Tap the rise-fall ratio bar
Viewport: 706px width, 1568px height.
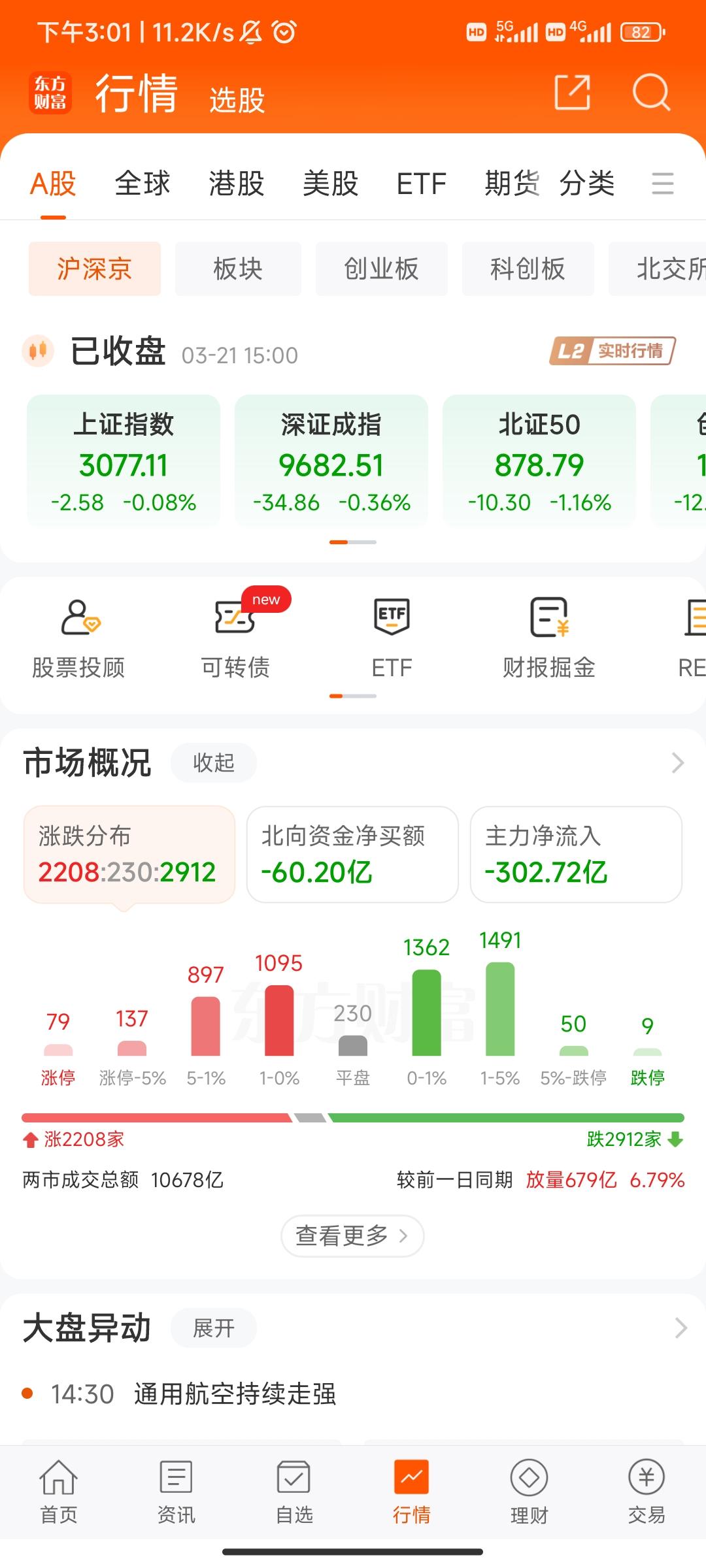pyautogui.click(x=353, y=1114)
